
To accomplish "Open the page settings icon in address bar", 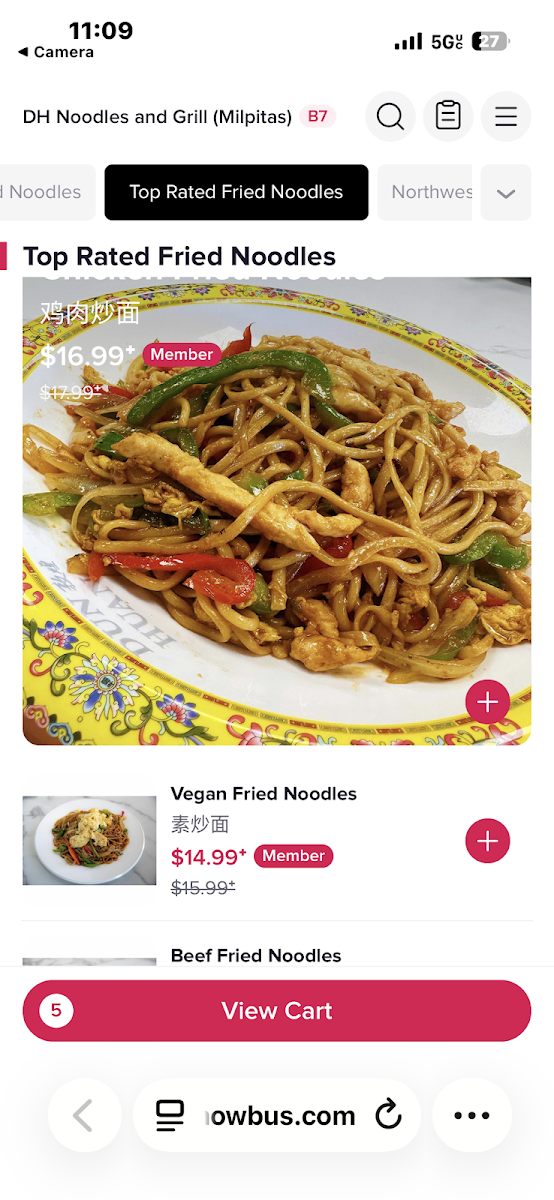I will pos(170,1115).
